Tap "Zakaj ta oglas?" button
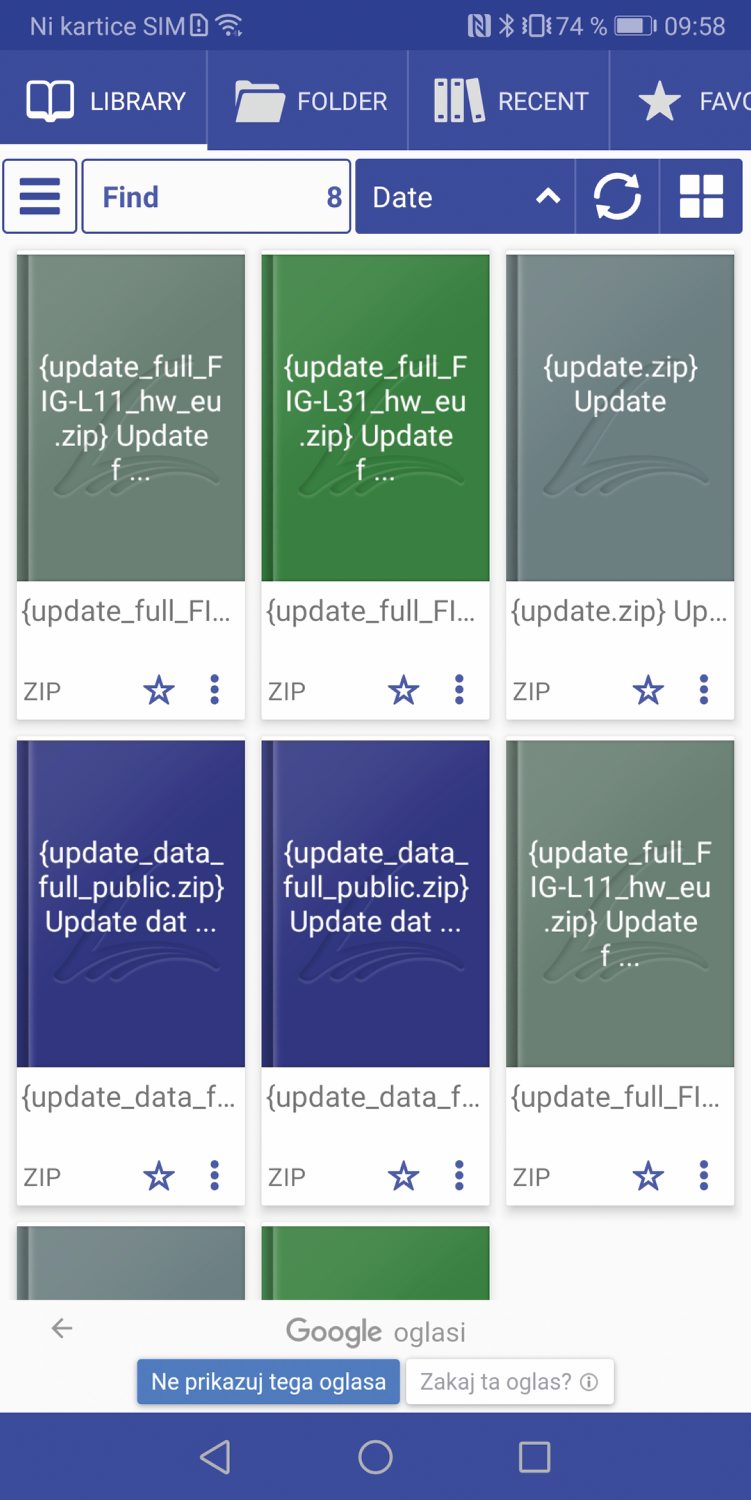Viewport: 751px width, 1500px height. [509, 1382]
